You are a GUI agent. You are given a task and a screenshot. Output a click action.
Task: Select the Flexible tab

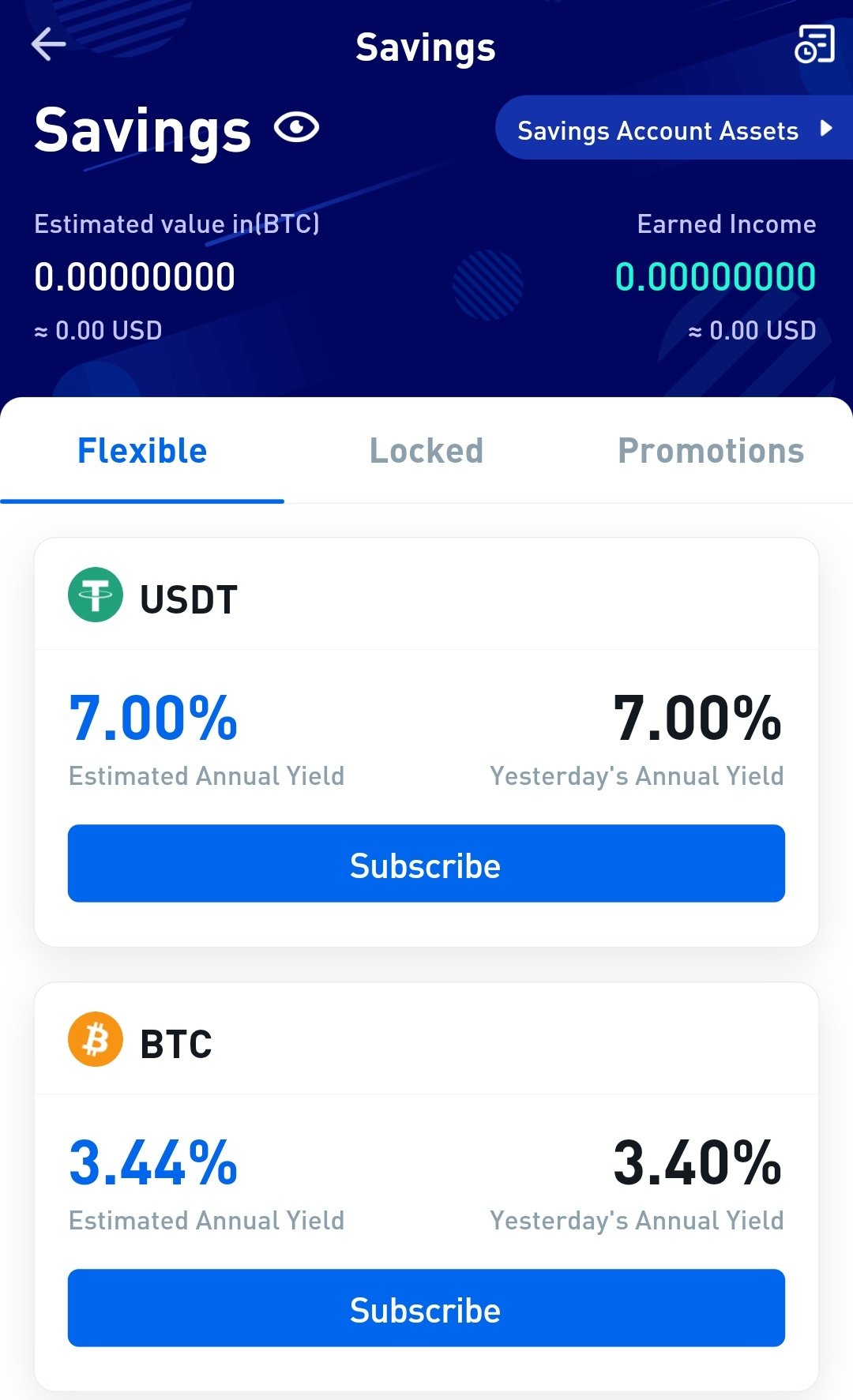click(142, 451)
